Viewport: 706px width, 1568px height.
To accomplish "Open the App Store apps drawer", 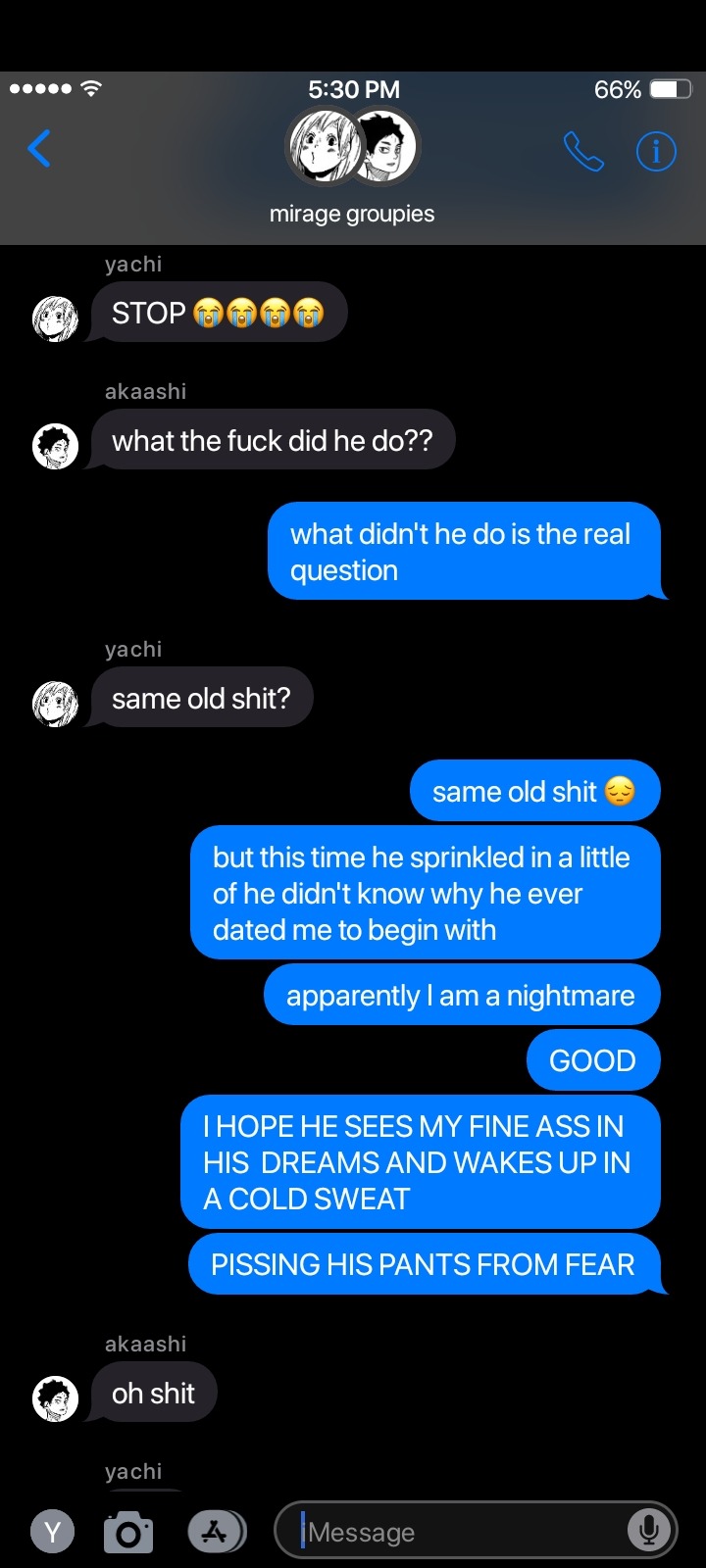I will click(x=215, y=1532).
